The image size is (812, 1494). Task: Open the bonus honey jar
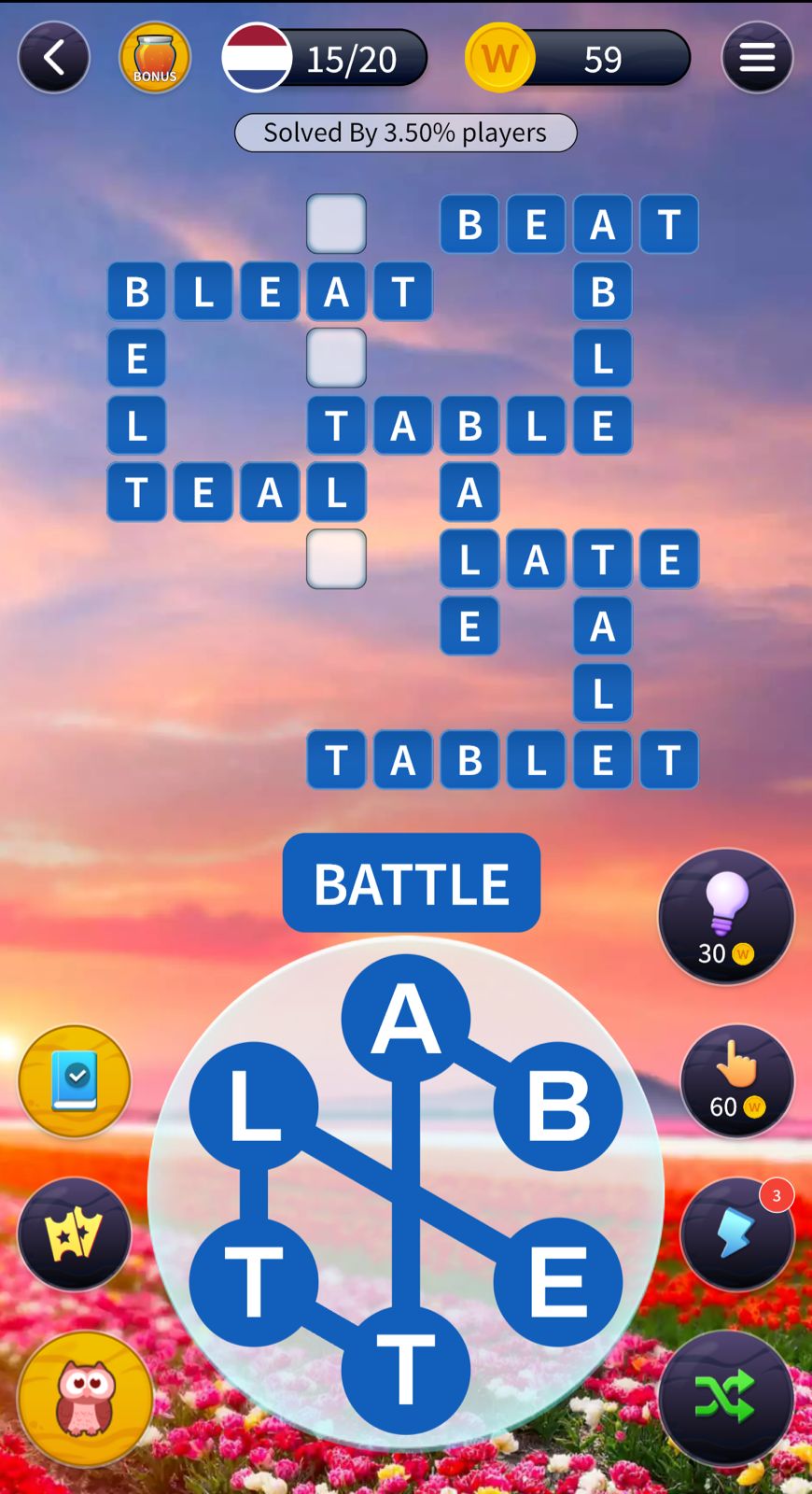coord(155,59)
